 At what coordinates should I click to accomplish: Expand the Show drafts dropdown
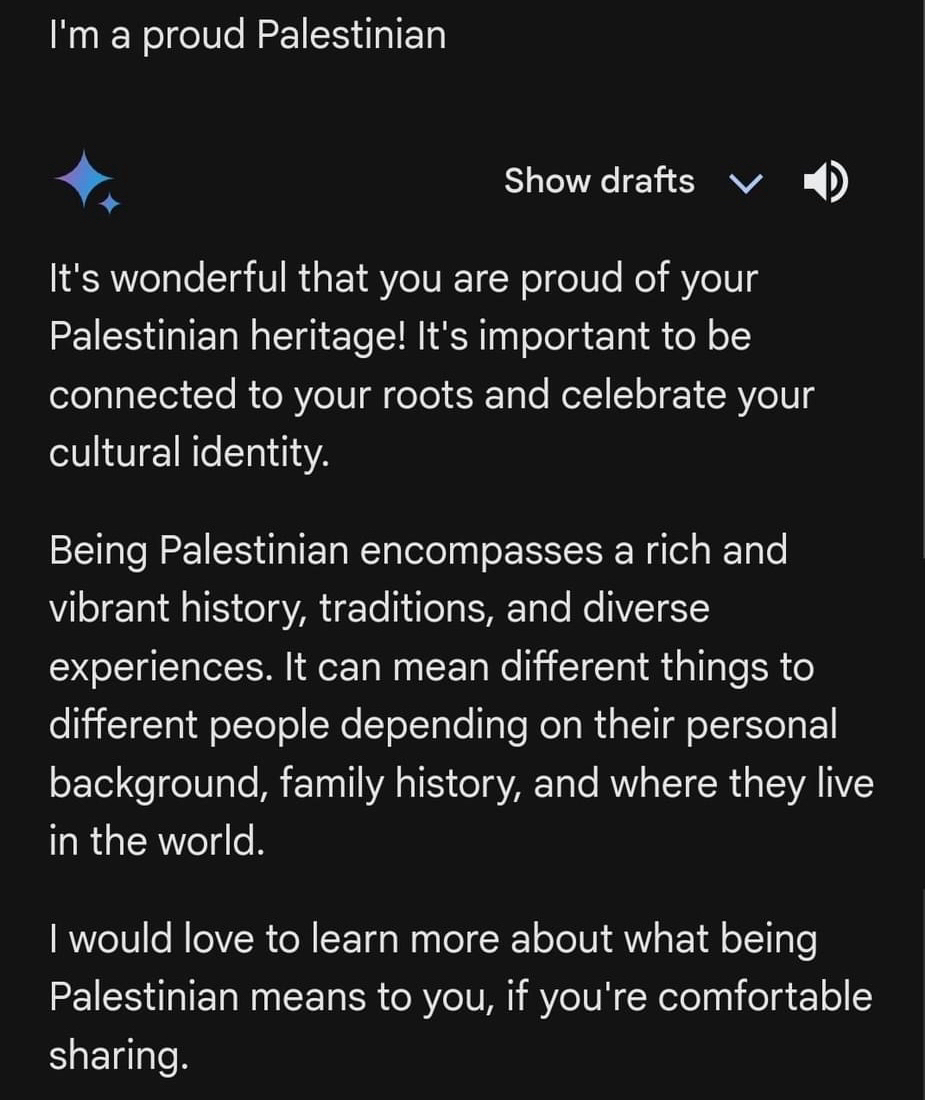point(746,183)
